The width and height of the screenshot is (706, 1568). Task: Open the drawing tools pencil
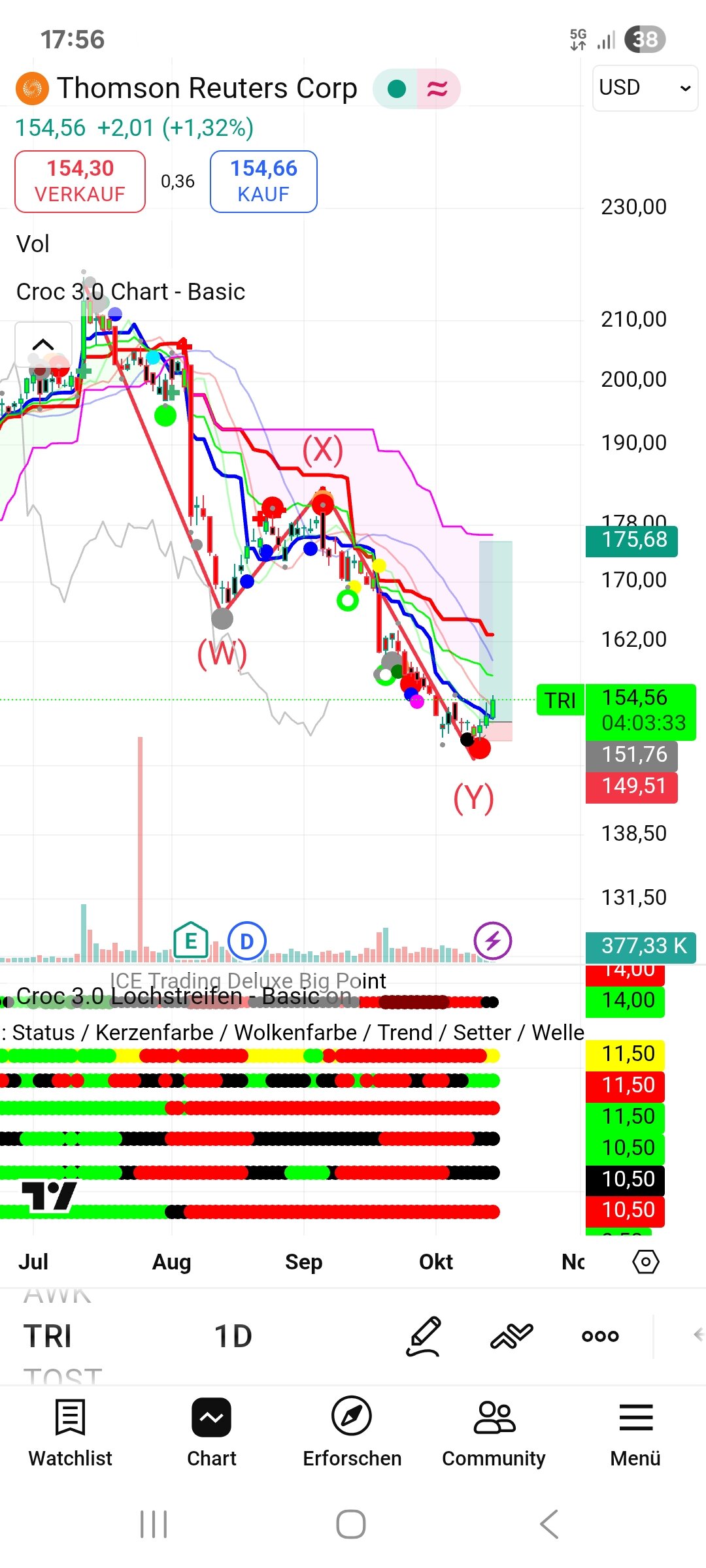[424, 1336]
